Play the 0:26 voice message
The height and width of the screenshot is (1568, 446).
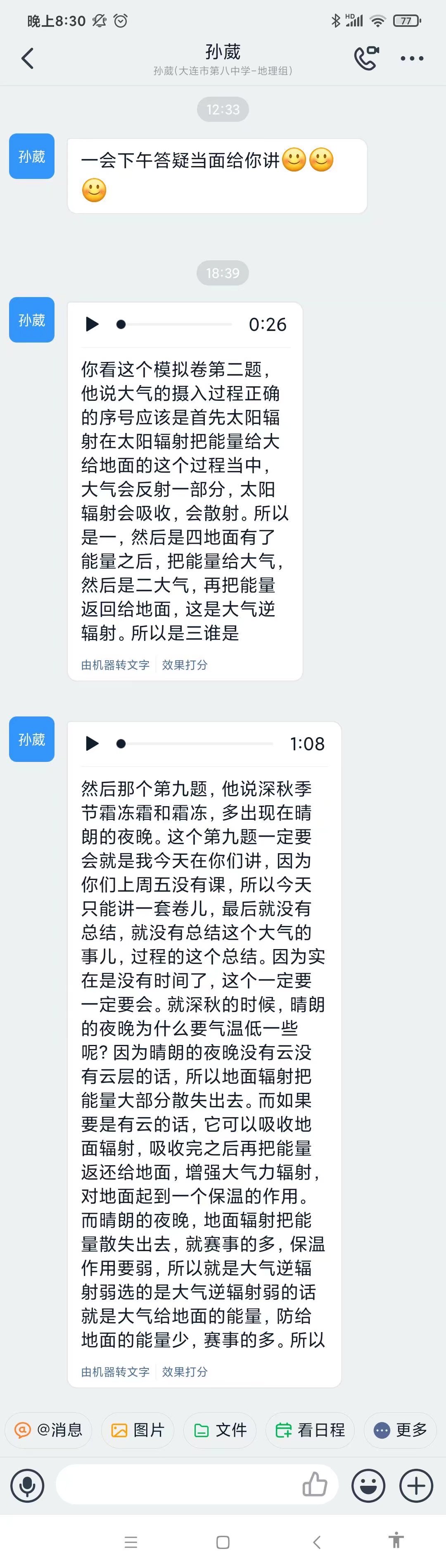click(92, 324)
